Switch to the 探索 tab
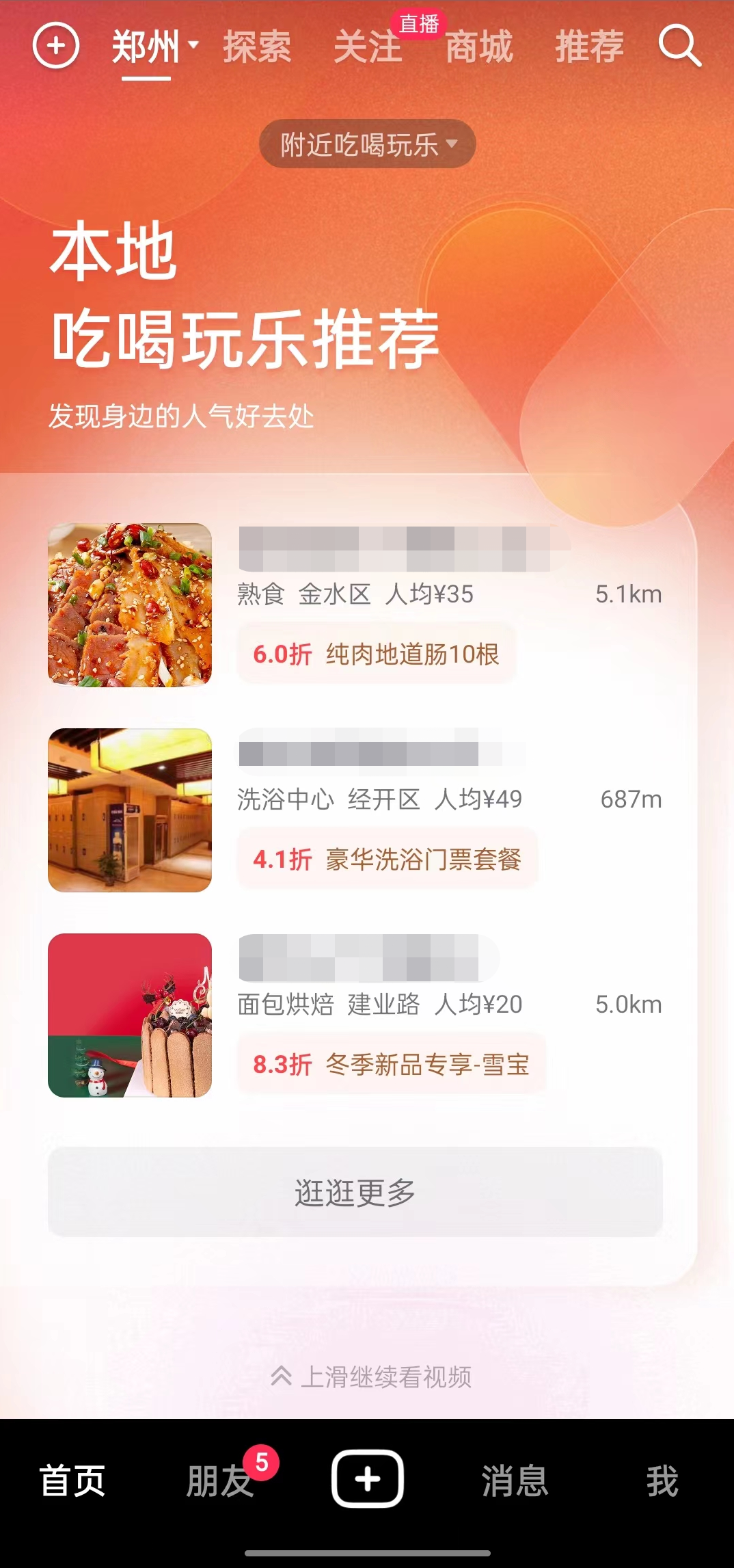Image resolution: width=734 pixels, height=1568 pixels. pyautogui.click(x=257, y=47)
